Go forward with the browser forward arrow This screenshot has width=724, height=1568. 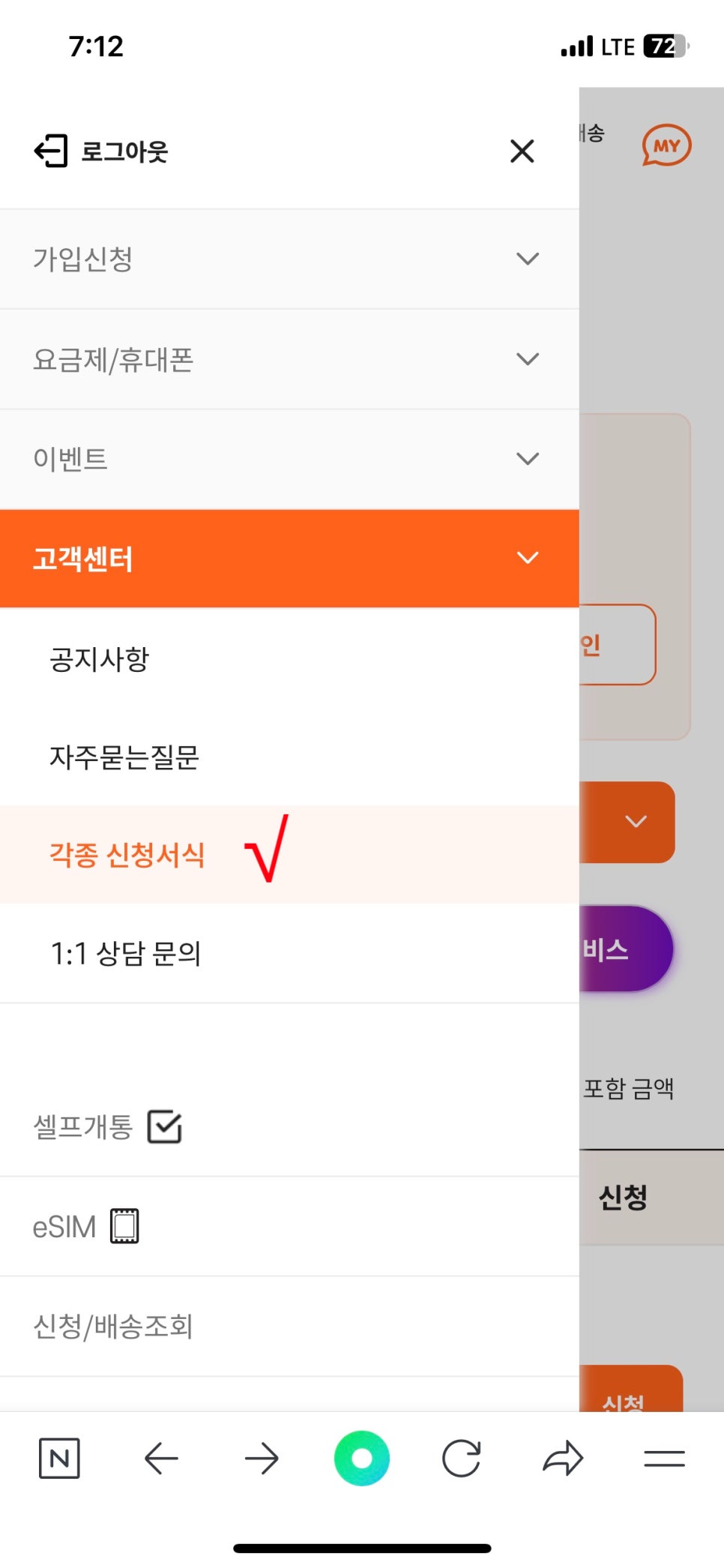[262, 1459]
